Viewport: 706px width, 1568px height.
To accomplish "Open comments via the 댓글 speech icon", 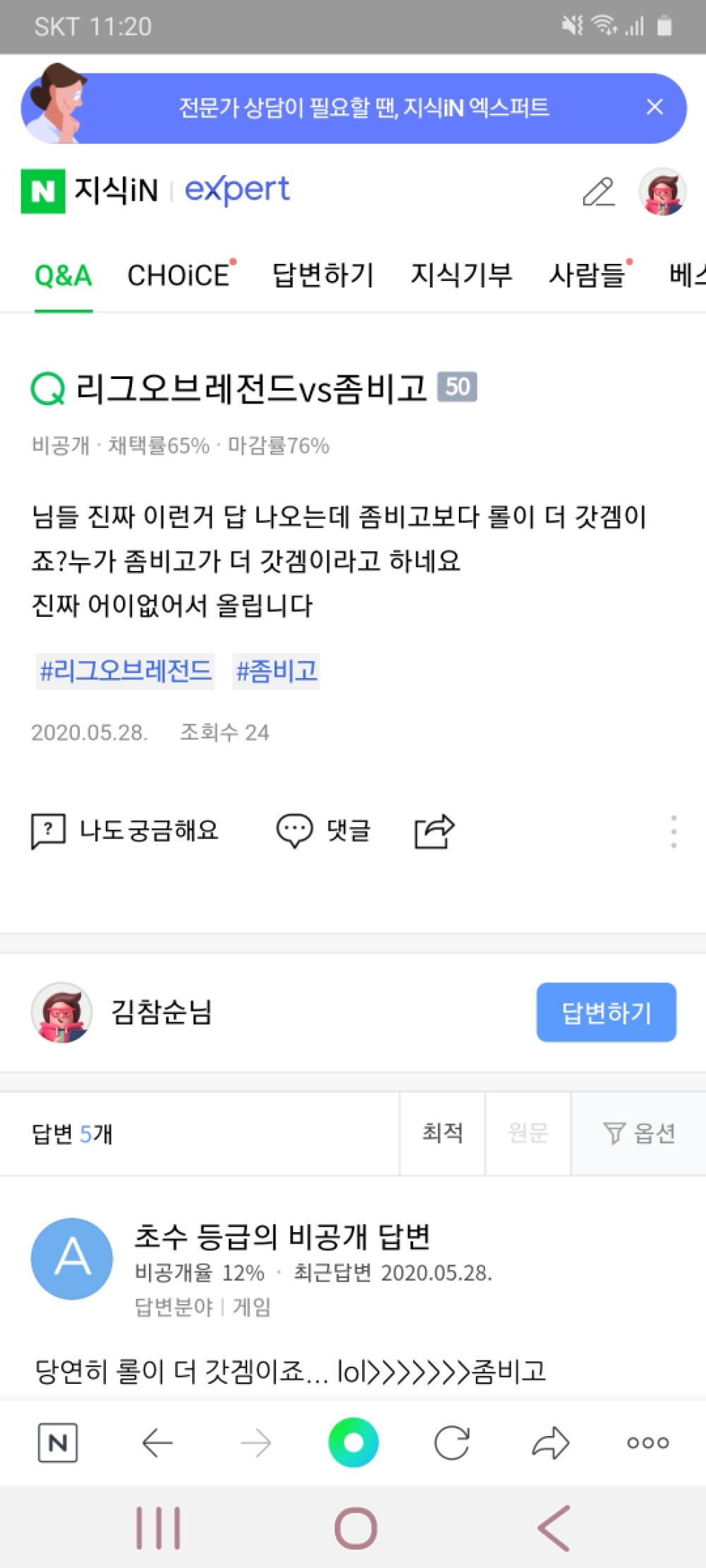I will tap(295, 831).
